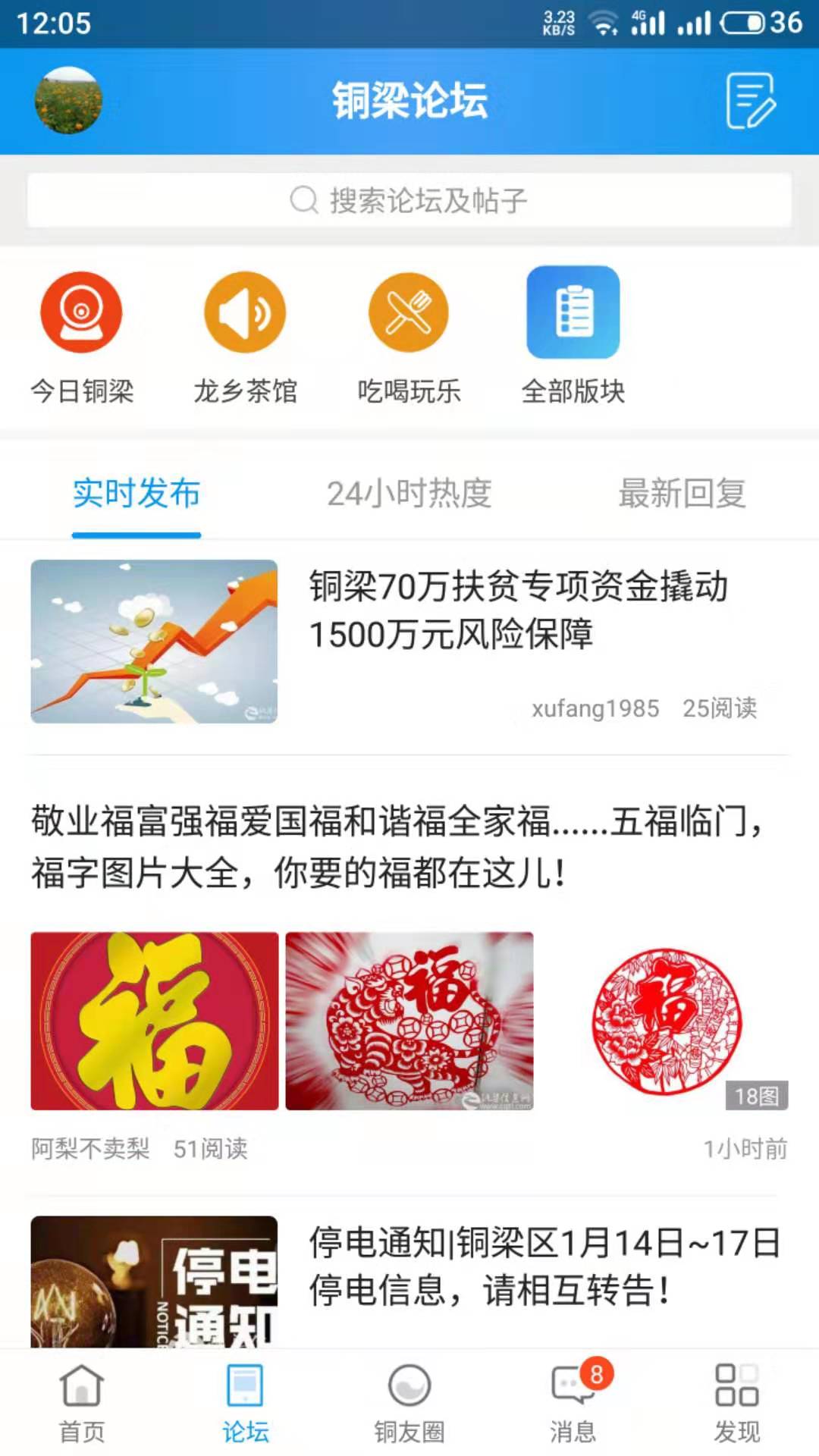Image resolution: width=819 pixels, height=1456 pixels.
Task: View the red 福 character thumbnail
Action: click(x=155, y=1020)
